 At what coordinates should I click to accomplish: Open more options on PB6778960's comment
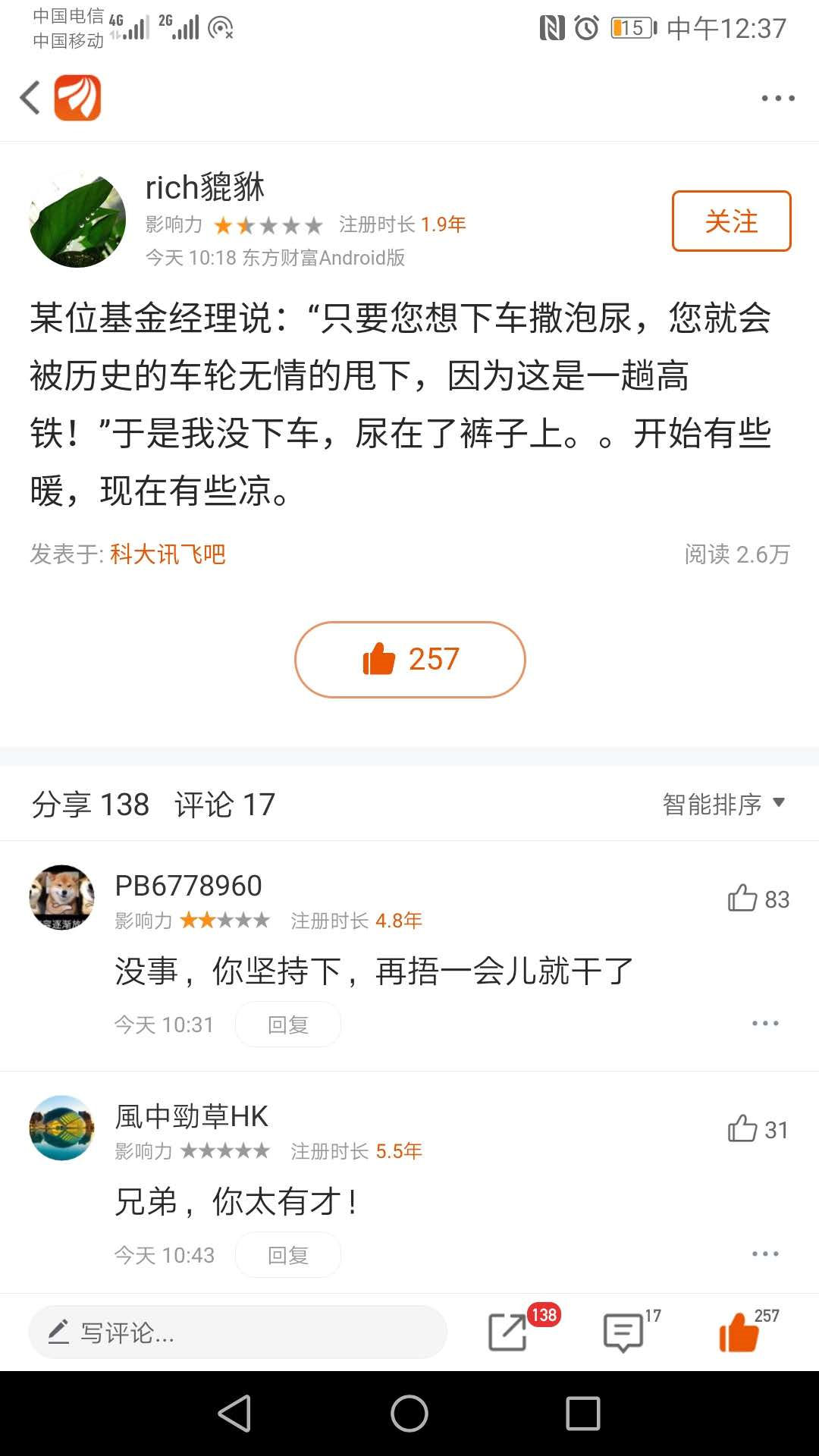click(764, 1023)
